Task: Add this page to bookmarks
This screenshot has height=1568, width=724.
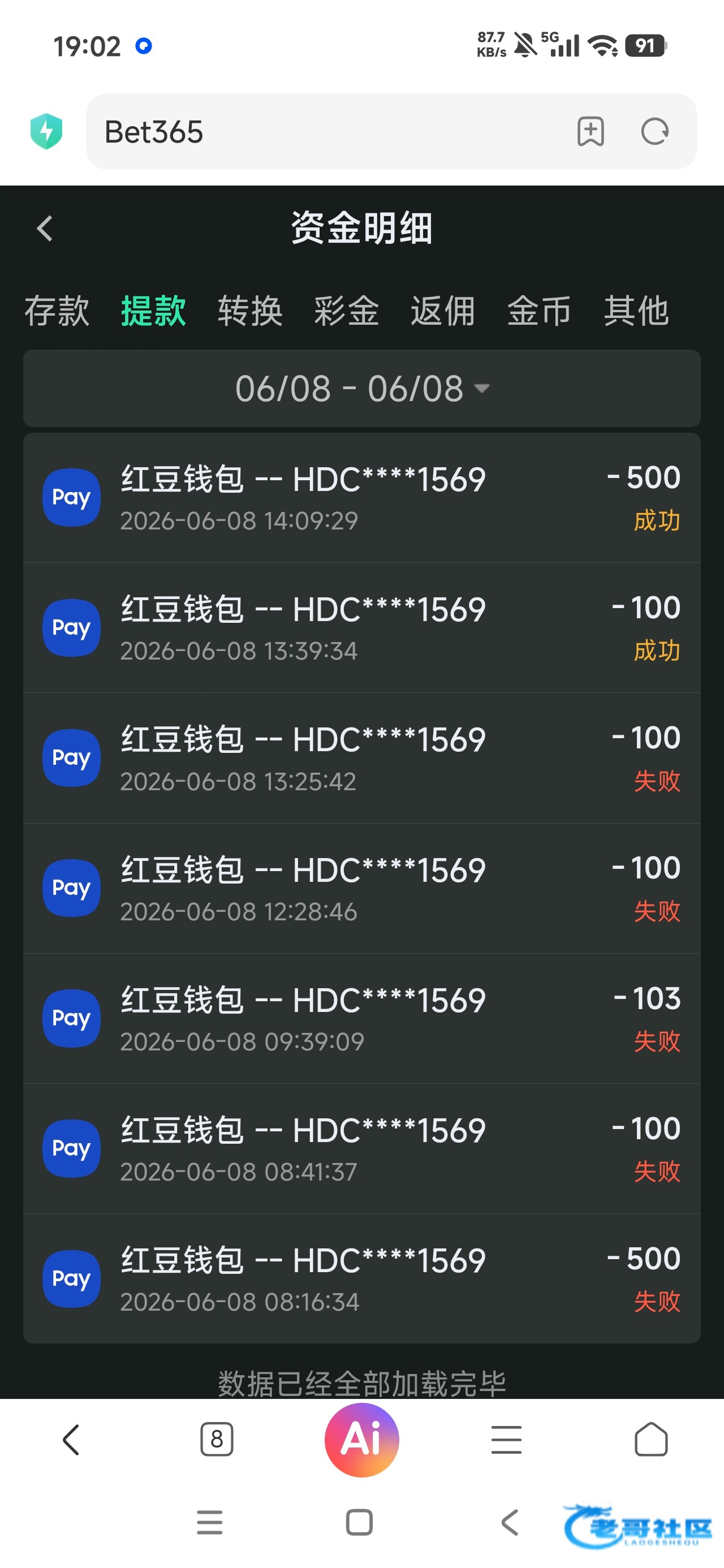Action: tap(591, 131)
